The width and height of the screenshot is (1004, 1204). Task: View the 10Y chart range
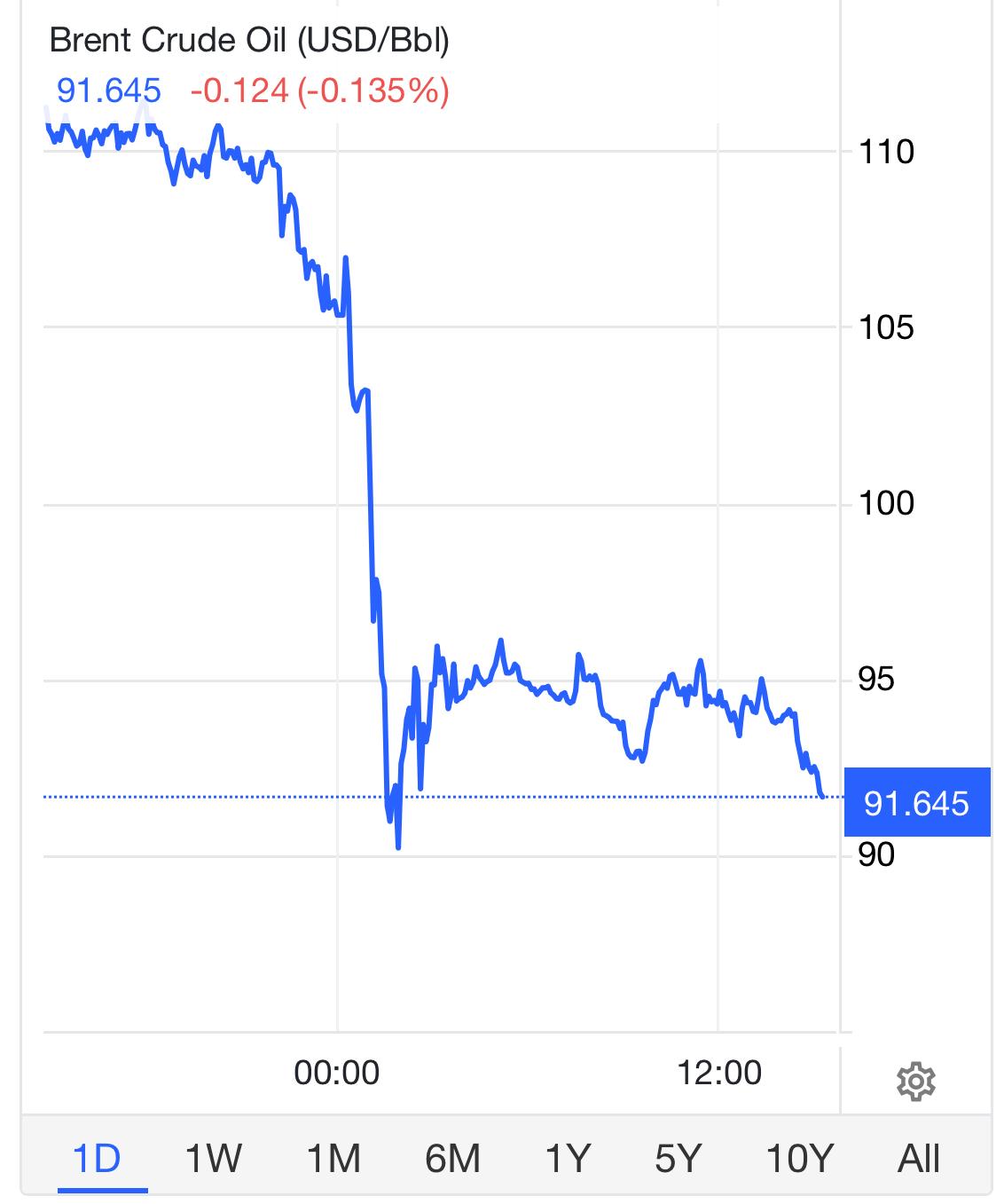(x=799, y=1158)
